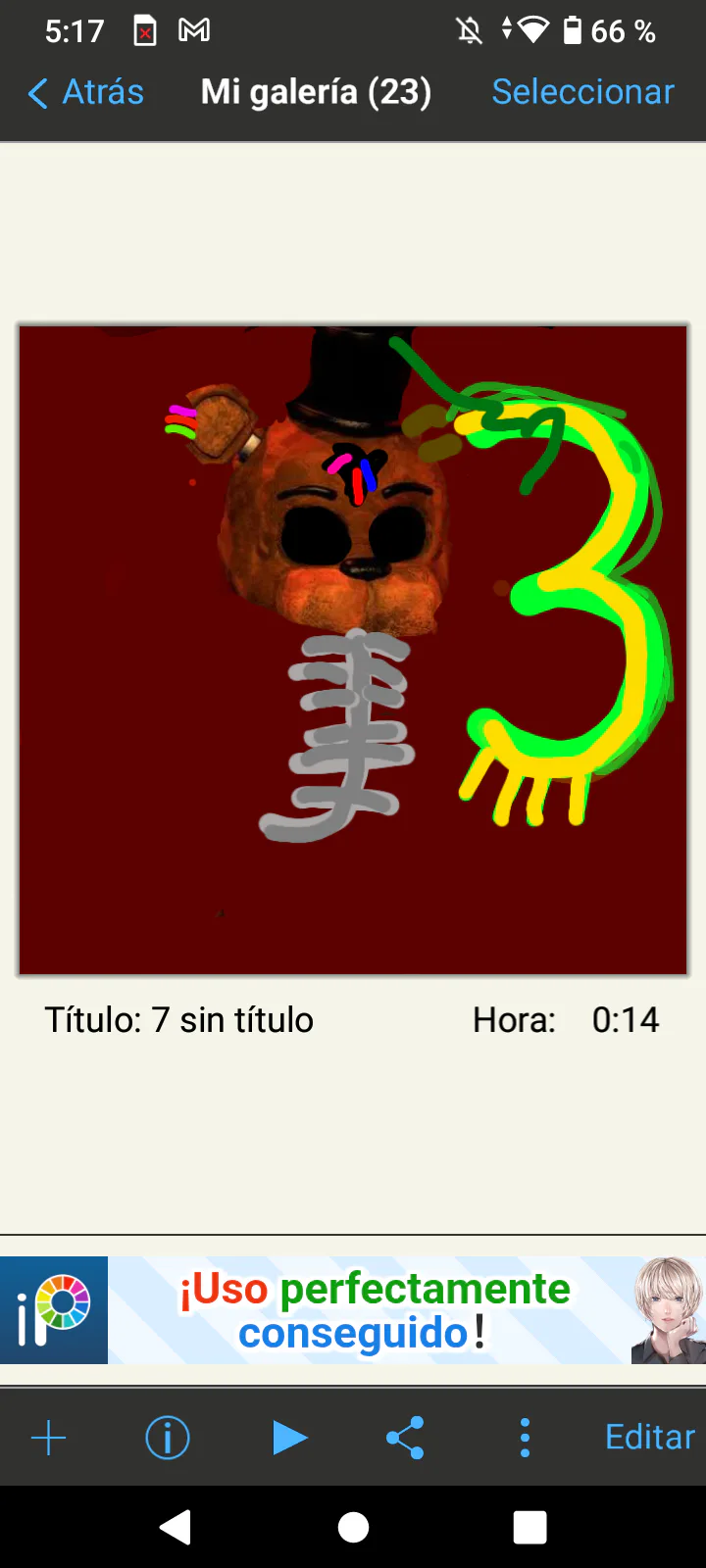706x1568 pixels.
Task: Open the recent apps view
Action: tap(529, 1527)
